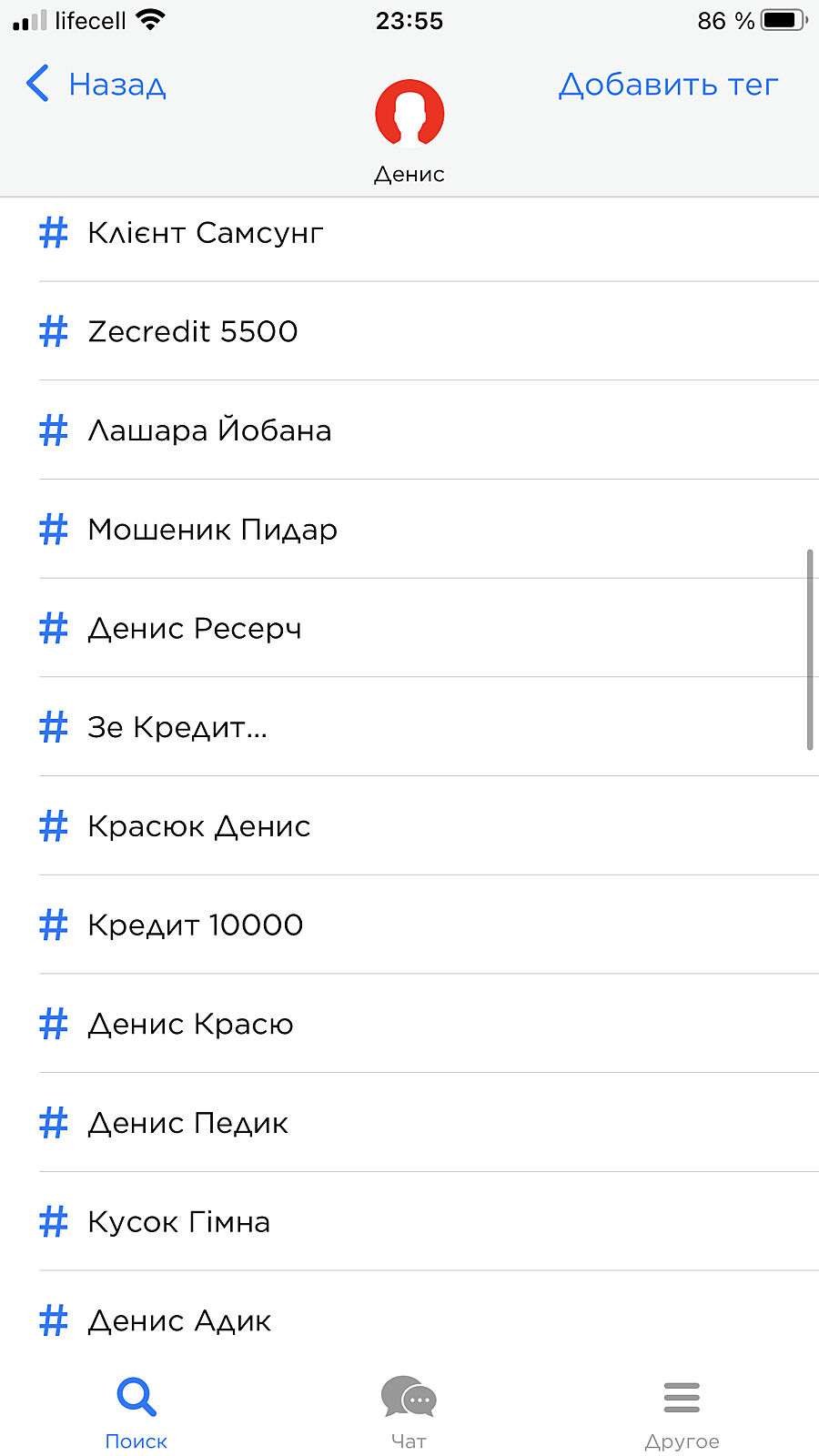This screenshot has width=819, height=1456.
Task: Open the Другое tab
Action: click(x=682, y=1412)
